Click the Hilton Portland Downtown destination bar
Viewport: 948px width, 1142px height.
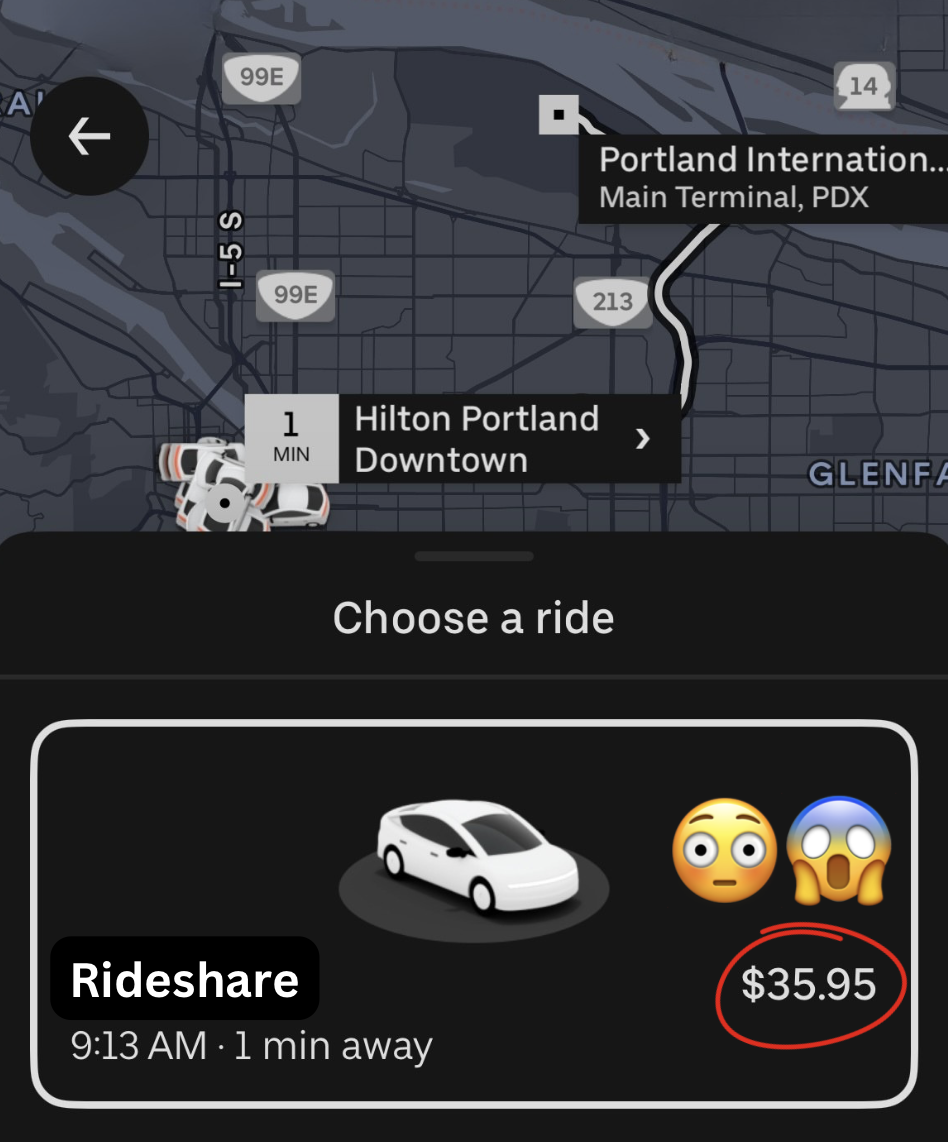click(476, 438)
